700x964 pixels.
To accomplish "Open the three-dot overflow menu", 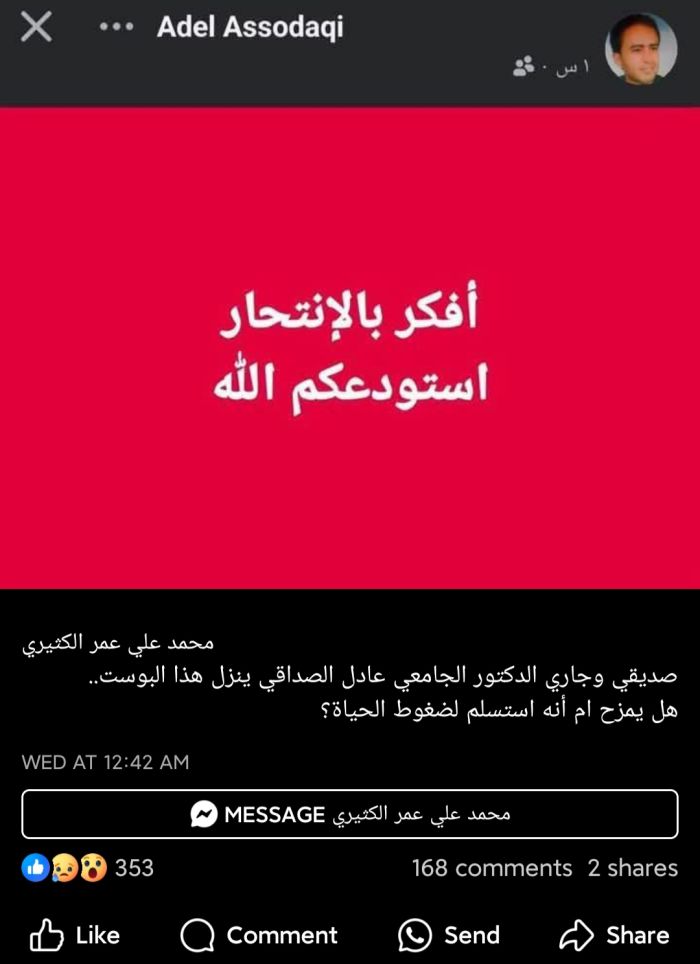I will [117, 28].
